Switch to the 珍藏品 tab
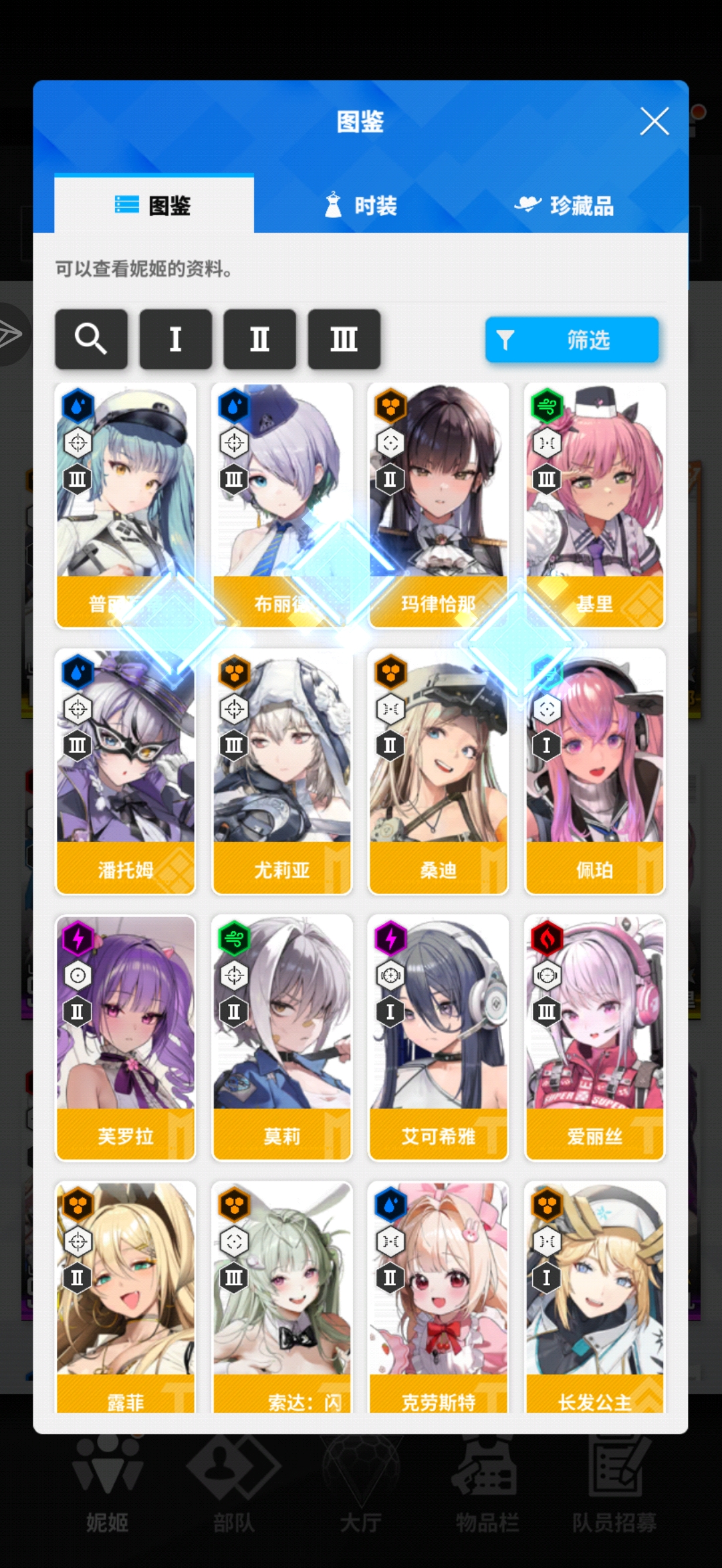The image size is (722, 1568). pyautogui.click(x=564, y=205)
